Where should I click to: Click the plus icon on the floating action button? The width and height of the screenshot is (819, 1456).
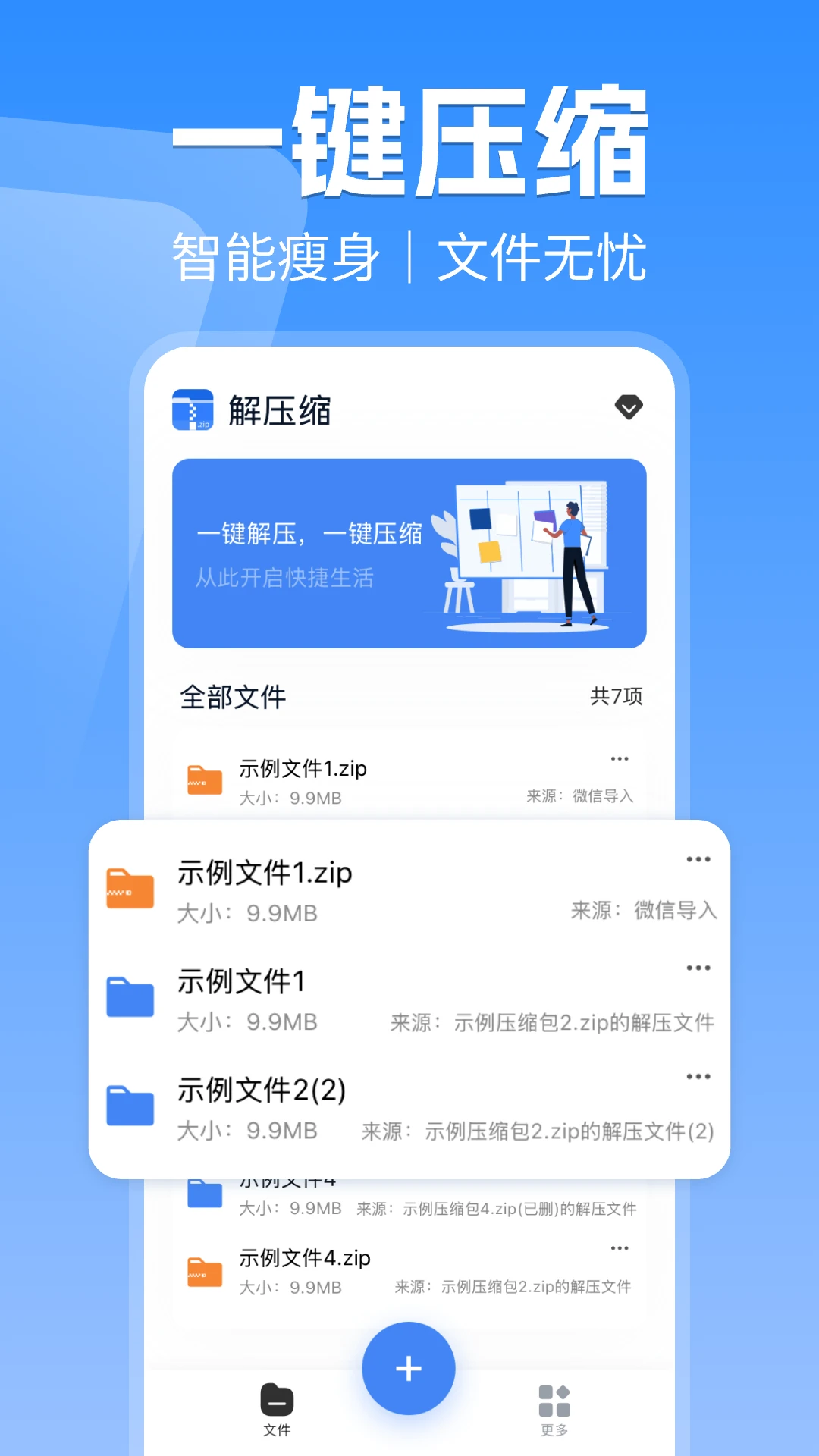tap(408, 1369)
